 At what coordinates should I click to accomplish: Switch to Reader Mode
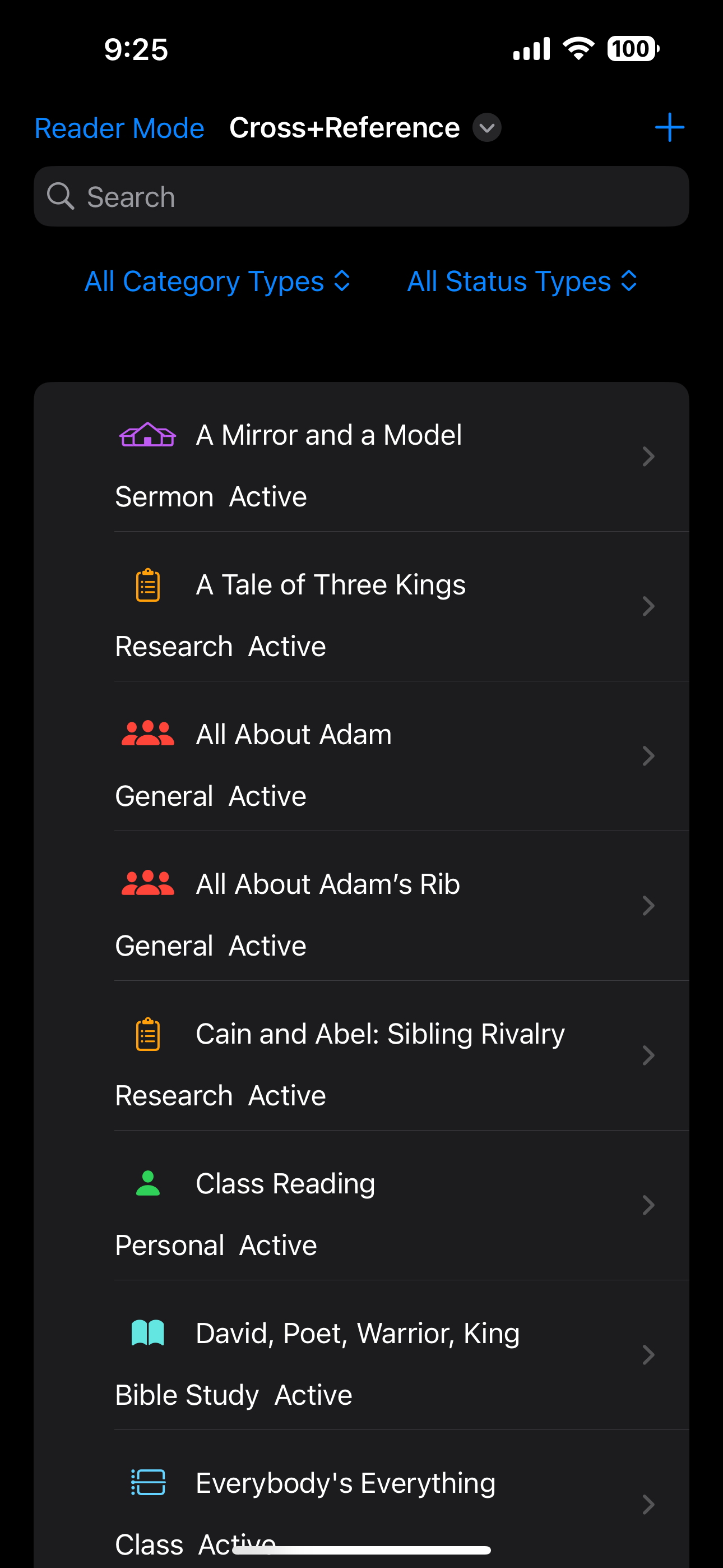point(119,128)
